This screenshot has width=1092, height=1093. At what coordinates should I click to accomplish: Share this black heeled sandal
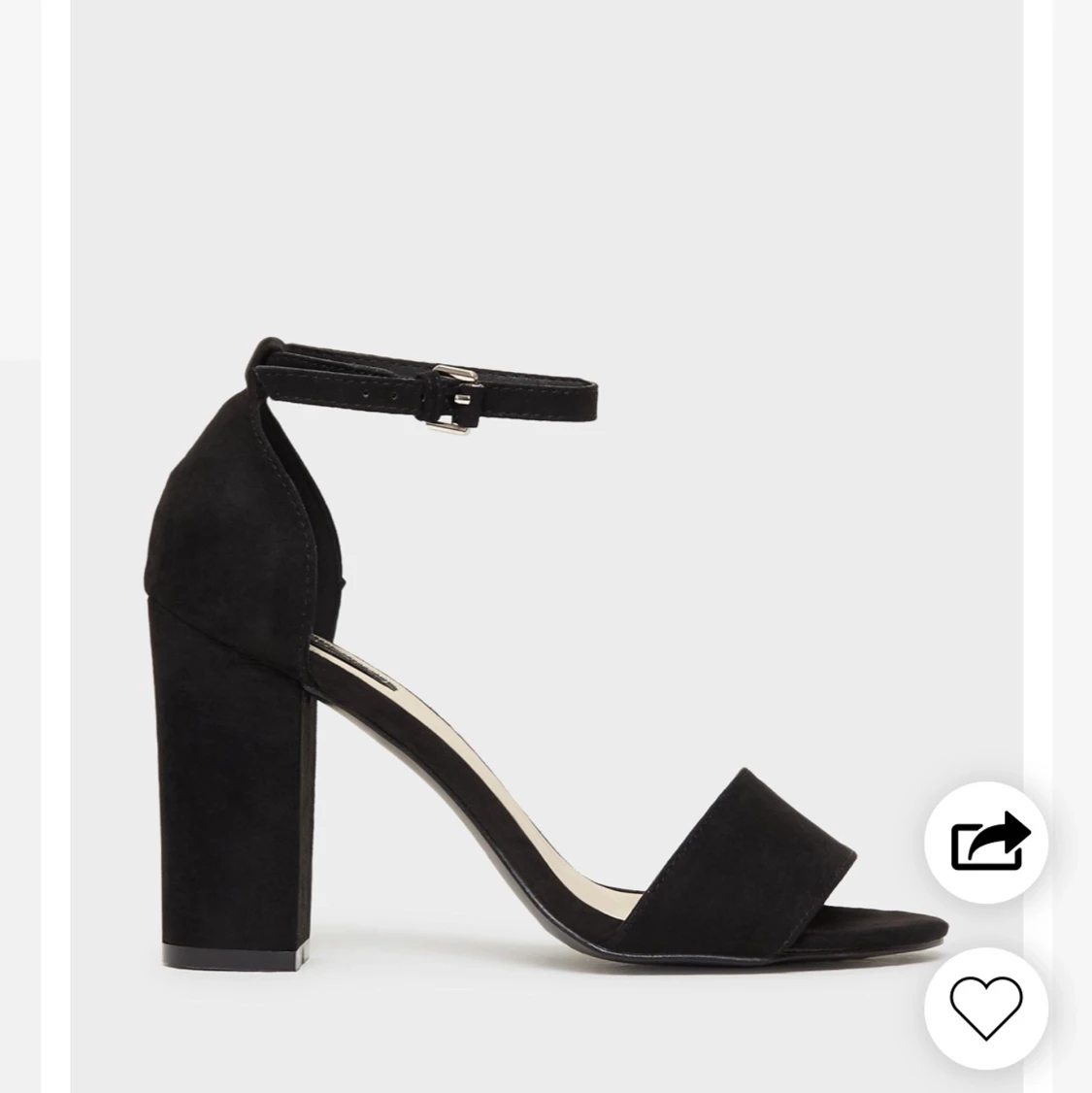(985, 842)
